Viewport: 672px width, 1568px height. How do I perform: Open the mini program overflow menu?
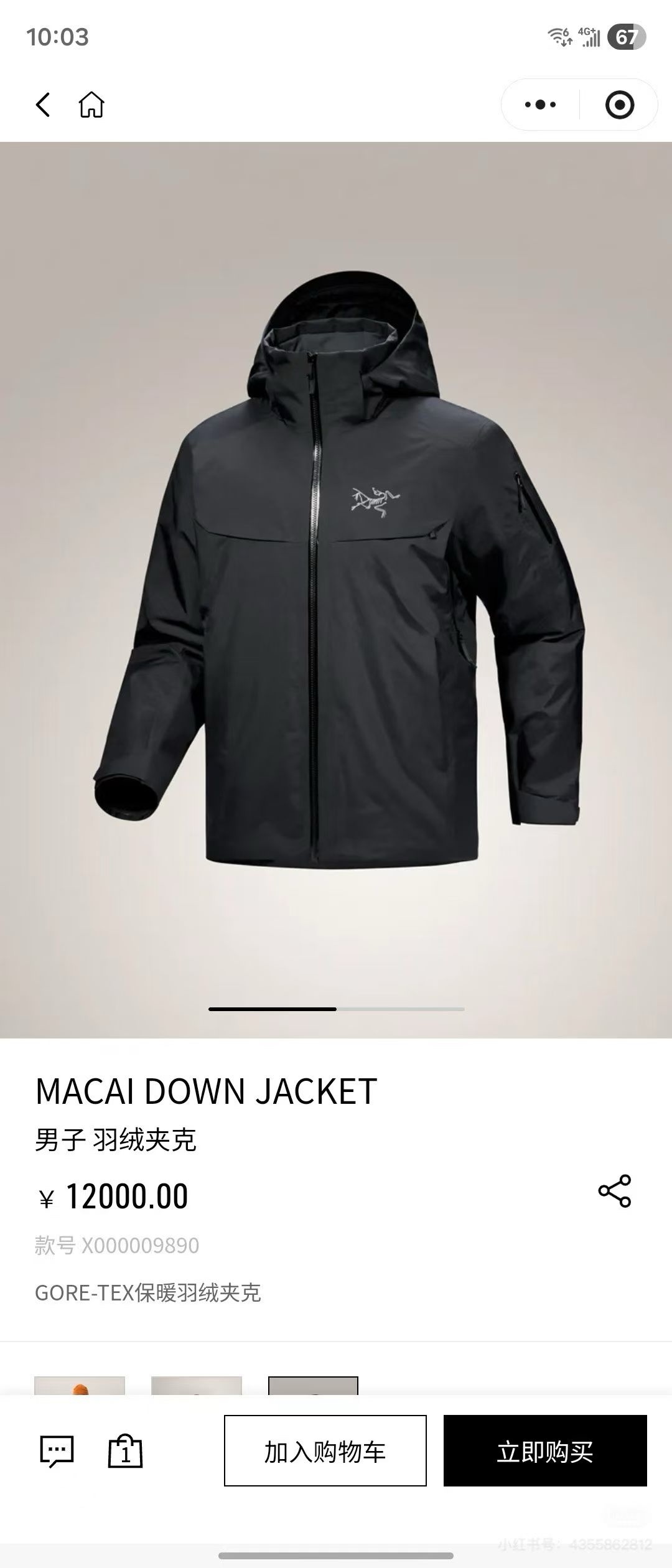[540, 105]
